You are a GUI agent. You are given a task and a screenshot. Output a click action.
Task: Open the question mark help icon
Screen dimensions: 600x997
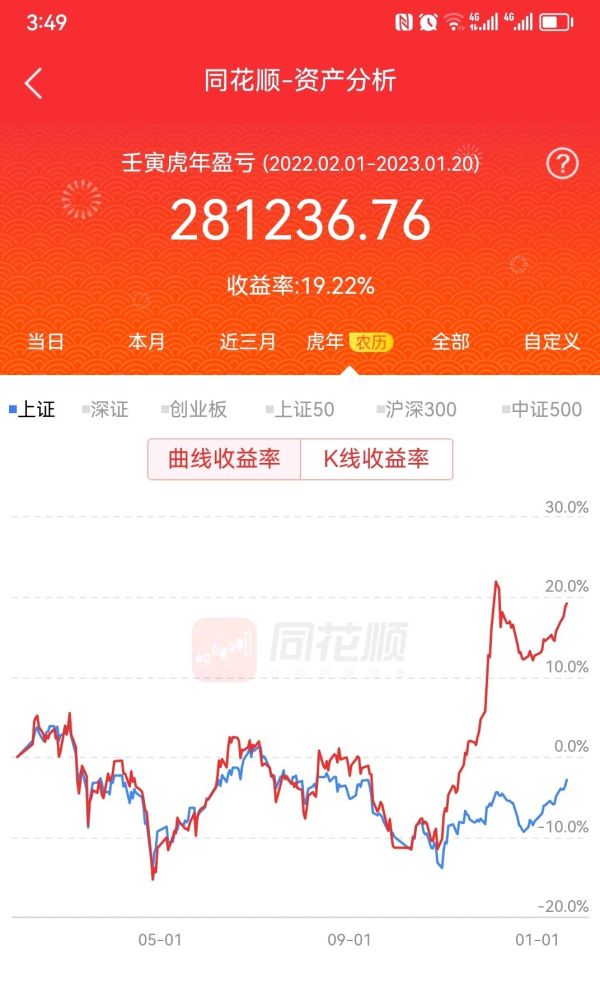click(562, 163)
